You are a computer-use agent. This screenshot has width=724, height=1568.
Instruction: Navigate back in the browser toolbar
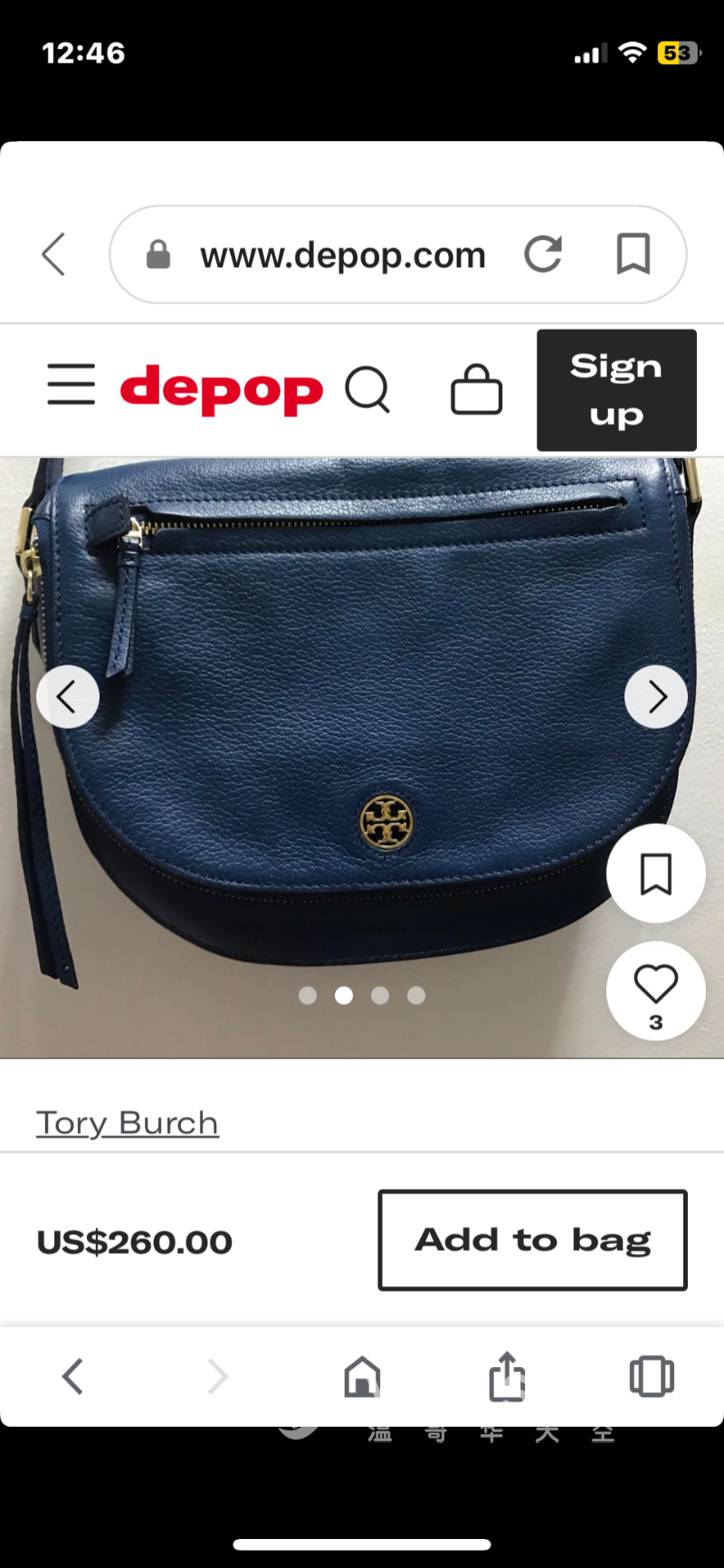72,1377
